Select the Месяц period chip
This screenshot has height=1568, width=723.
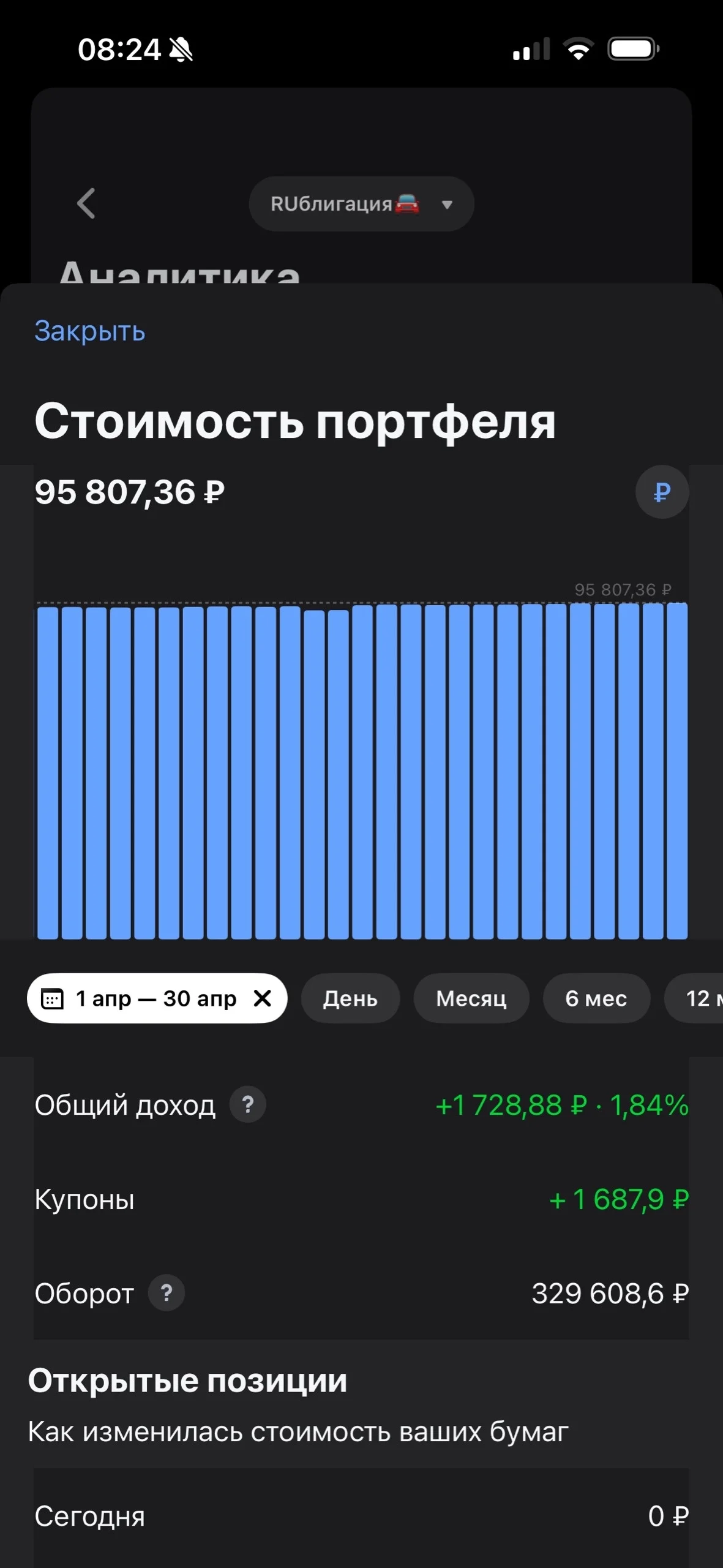[x=471, y=998]
